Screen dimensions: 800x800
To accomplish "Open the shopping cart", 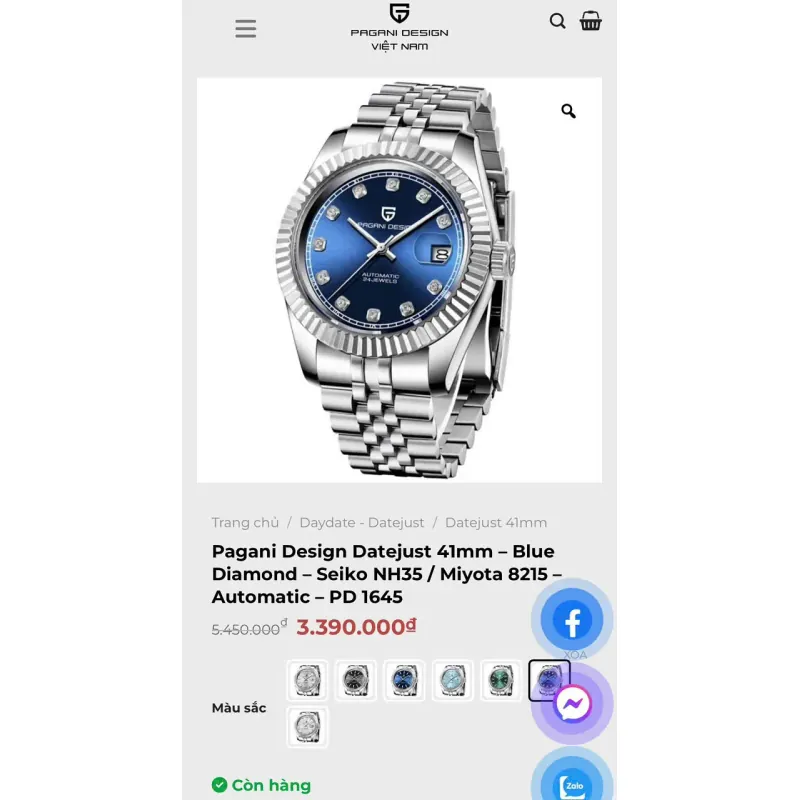I will coord(591,21).
